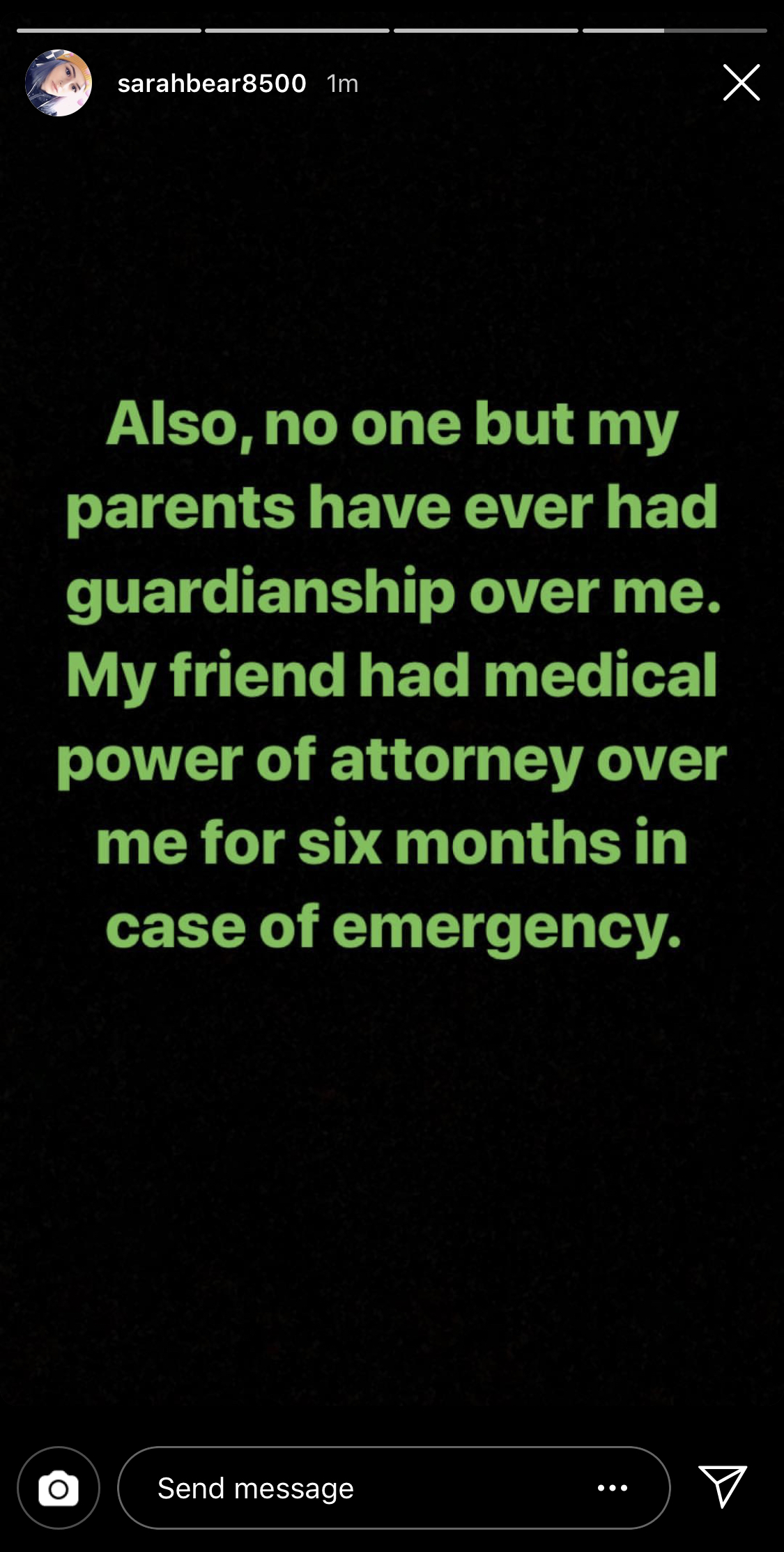The height and width of the screenshot is (1552, 784).
Task: Open the three-dot more options
Action: pos(613,1488)
